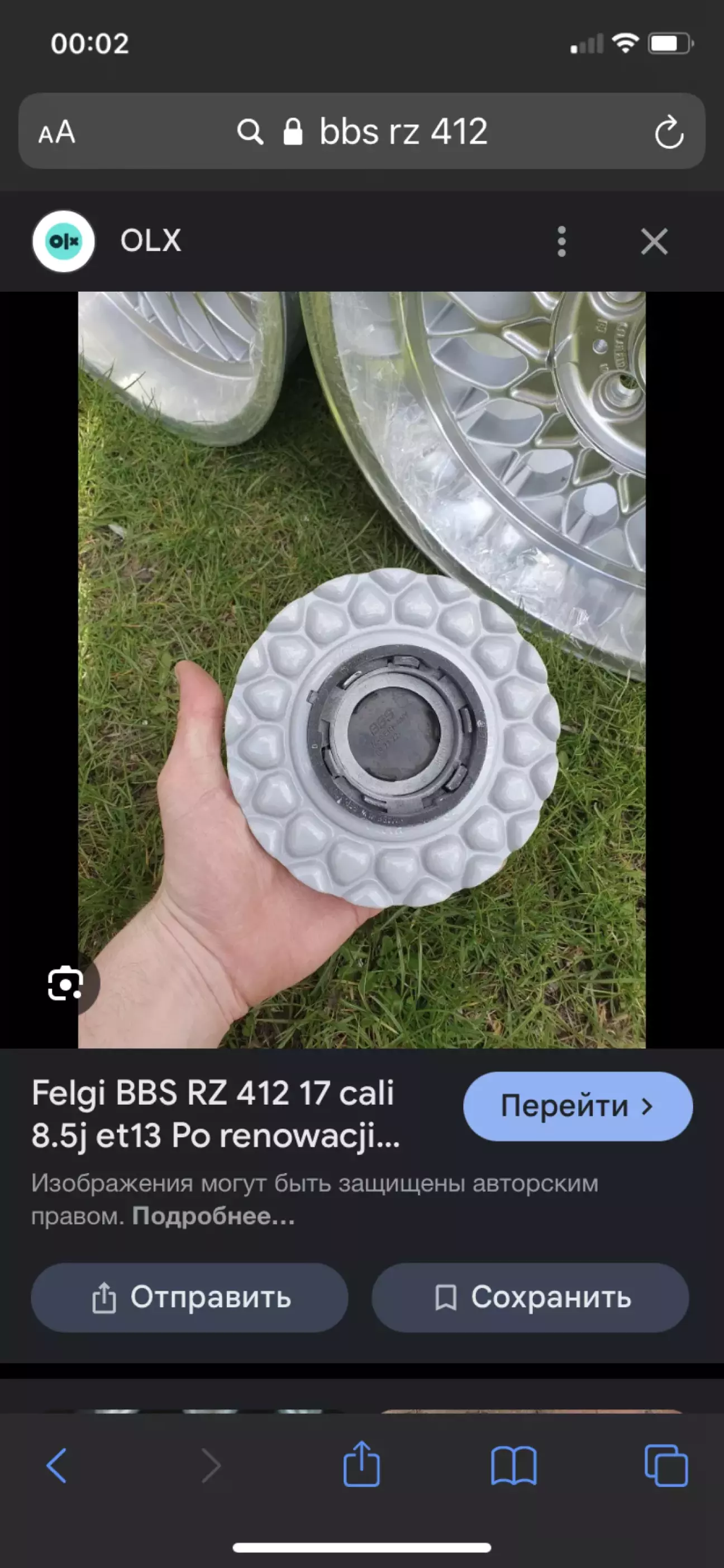Open the Felgi BBS RZ 412 listing title
724x1568 pixels.
216,1114
